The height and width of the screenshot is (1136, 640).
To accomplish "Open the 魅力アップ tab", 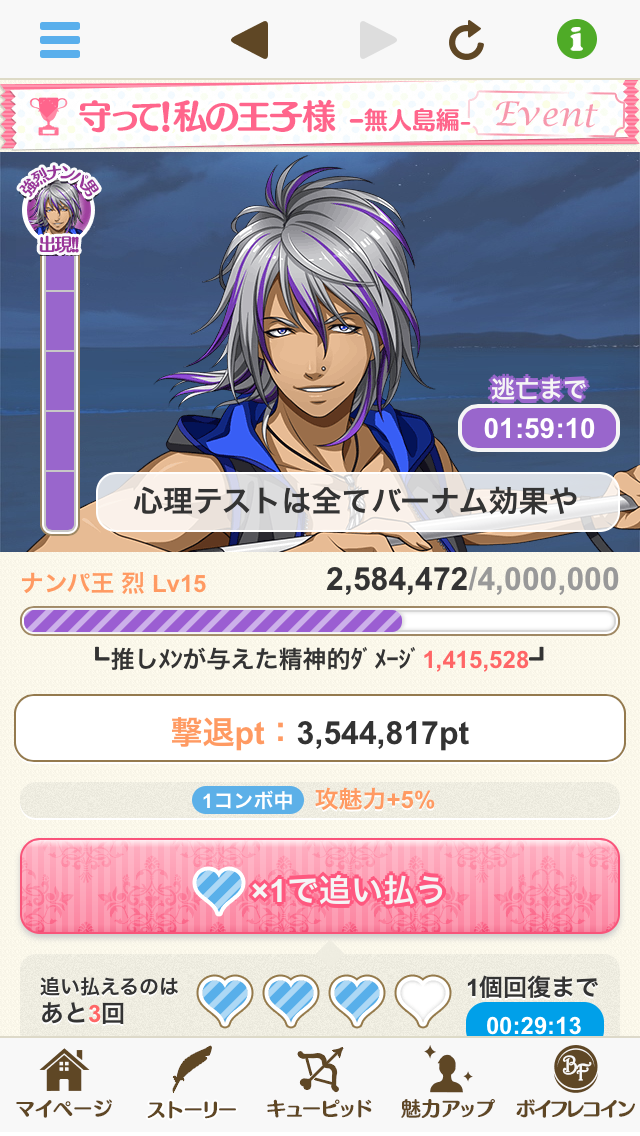I will tap(447, 1085).
